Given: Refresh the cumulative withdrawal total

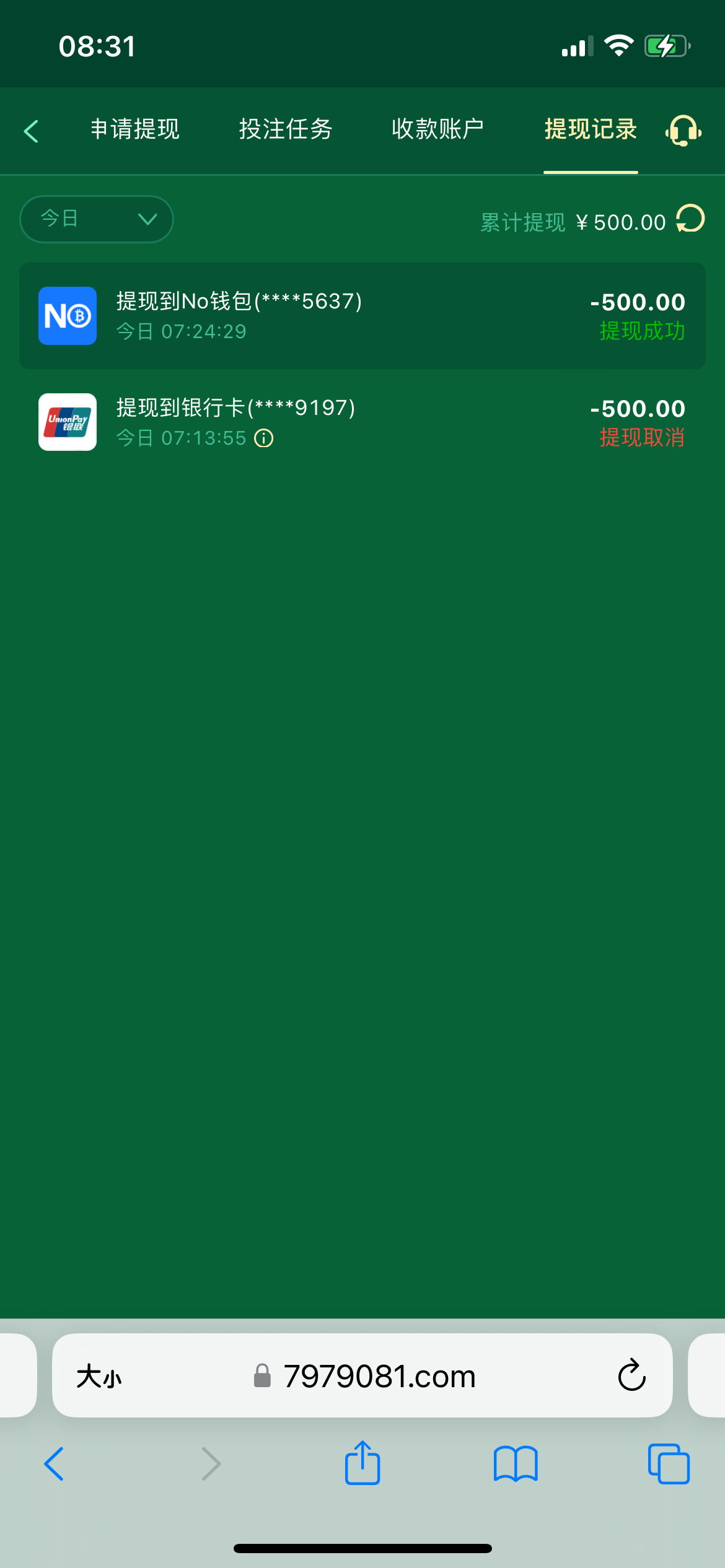Looking at the screenshot, I should tap(690, 219).
